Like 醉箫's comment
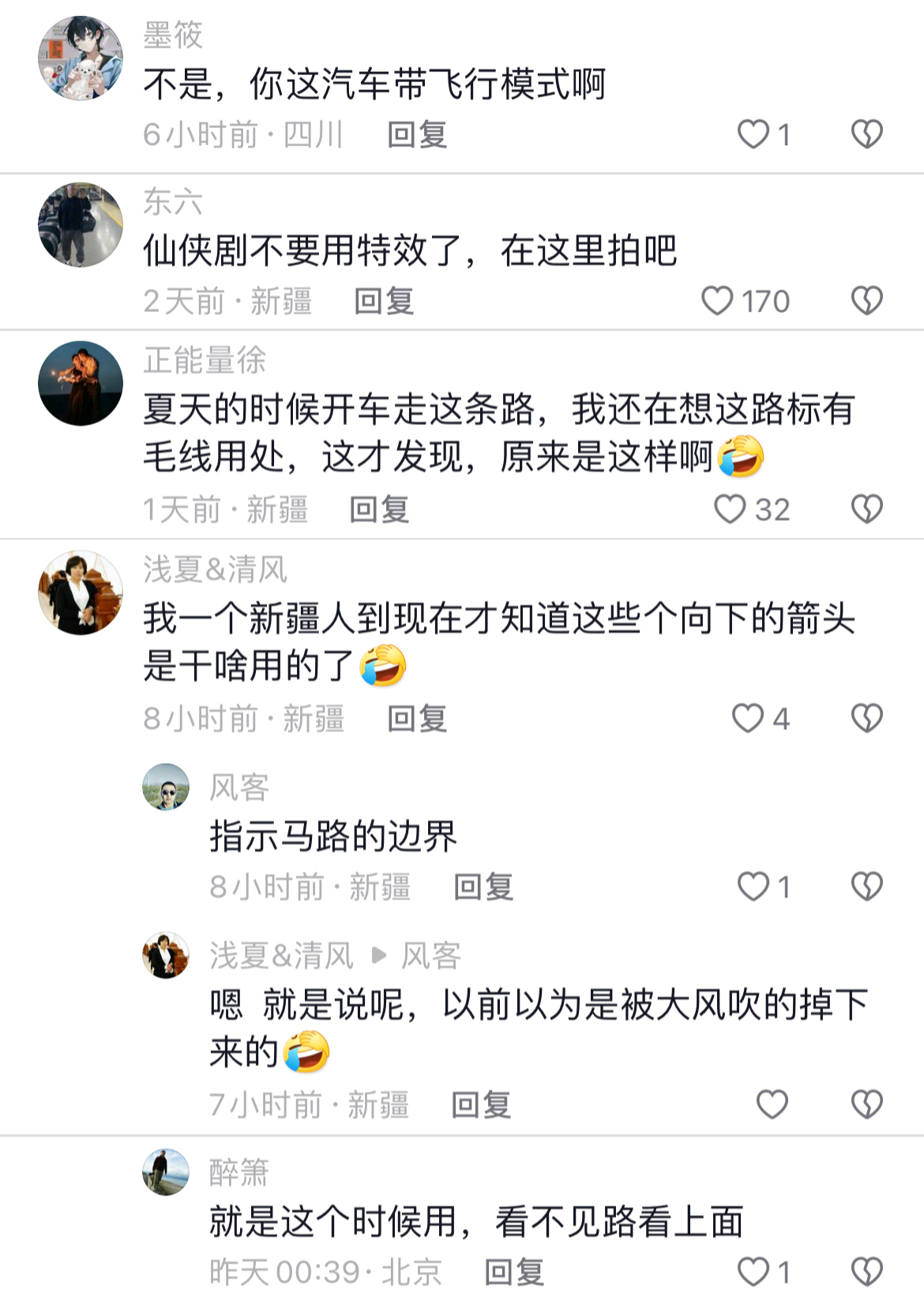This screenshot has width=924, height=1301. pyautogui.click(x=753, y=1272)
